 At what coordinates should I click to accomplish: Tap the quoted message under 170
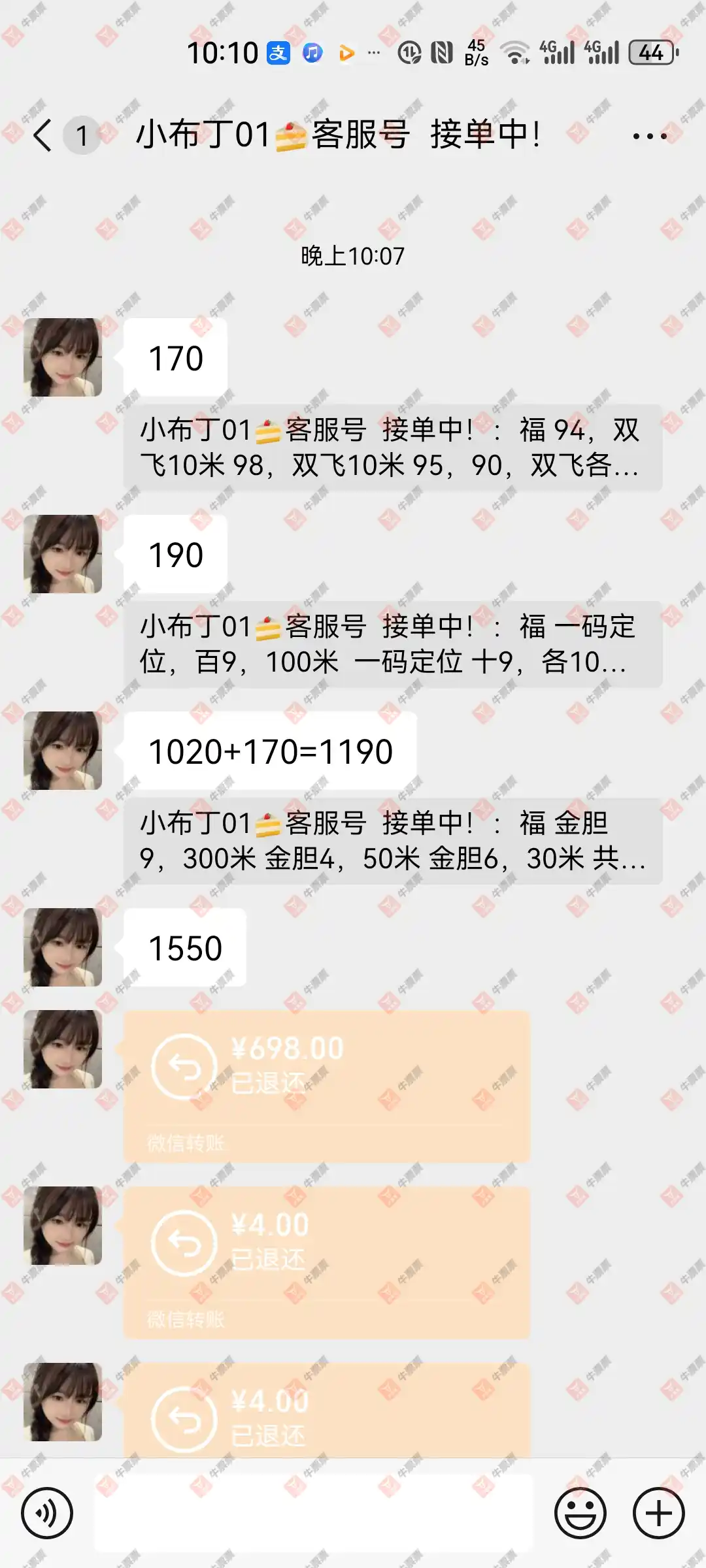click(x=392, y=448)
